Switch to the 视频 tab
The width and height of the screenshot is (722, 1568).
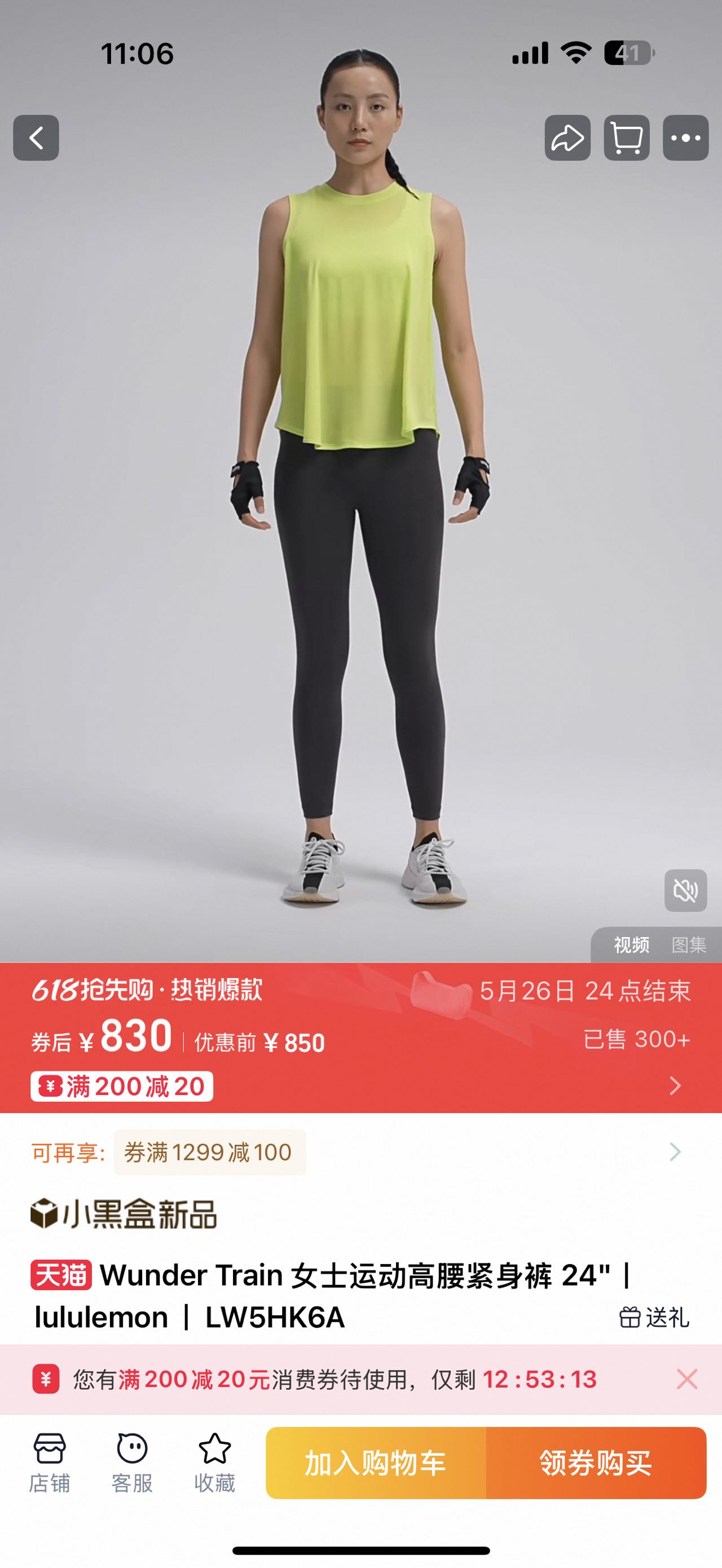tap(631, 945)
